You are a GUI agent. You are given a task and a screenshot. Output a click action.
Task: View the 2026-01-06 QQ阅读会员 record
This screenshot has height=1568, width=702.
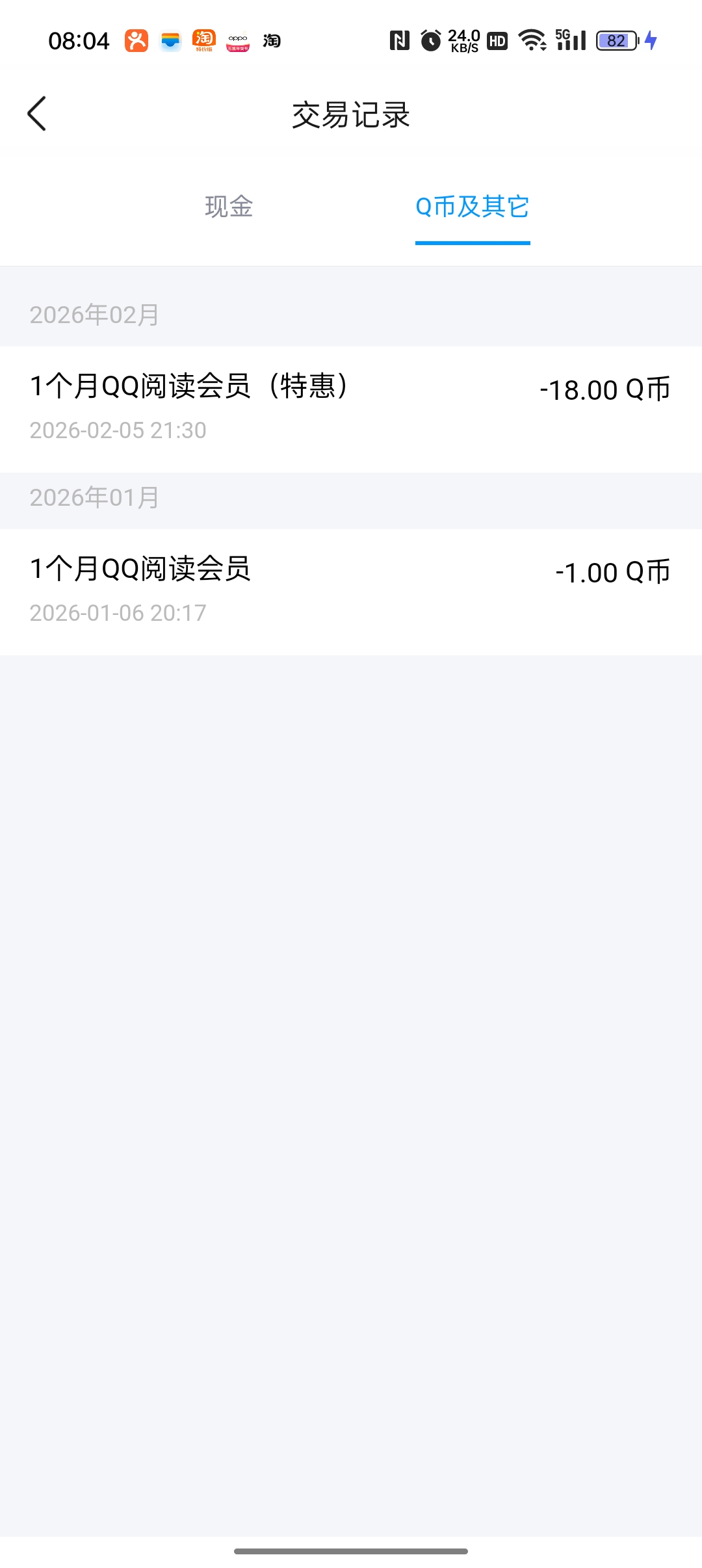pyautogui.click(x=351, y=591)
